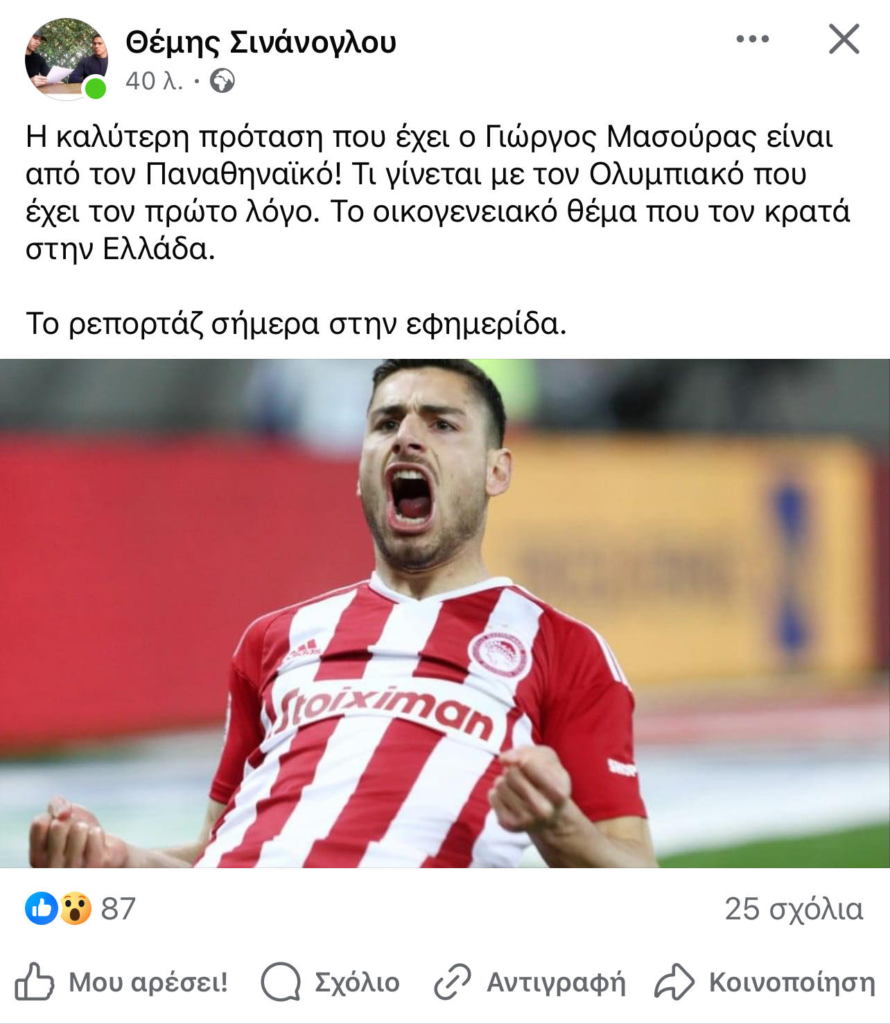Open the post photo of the footballer
The image size is (890, 1024).
pos(445,613)
